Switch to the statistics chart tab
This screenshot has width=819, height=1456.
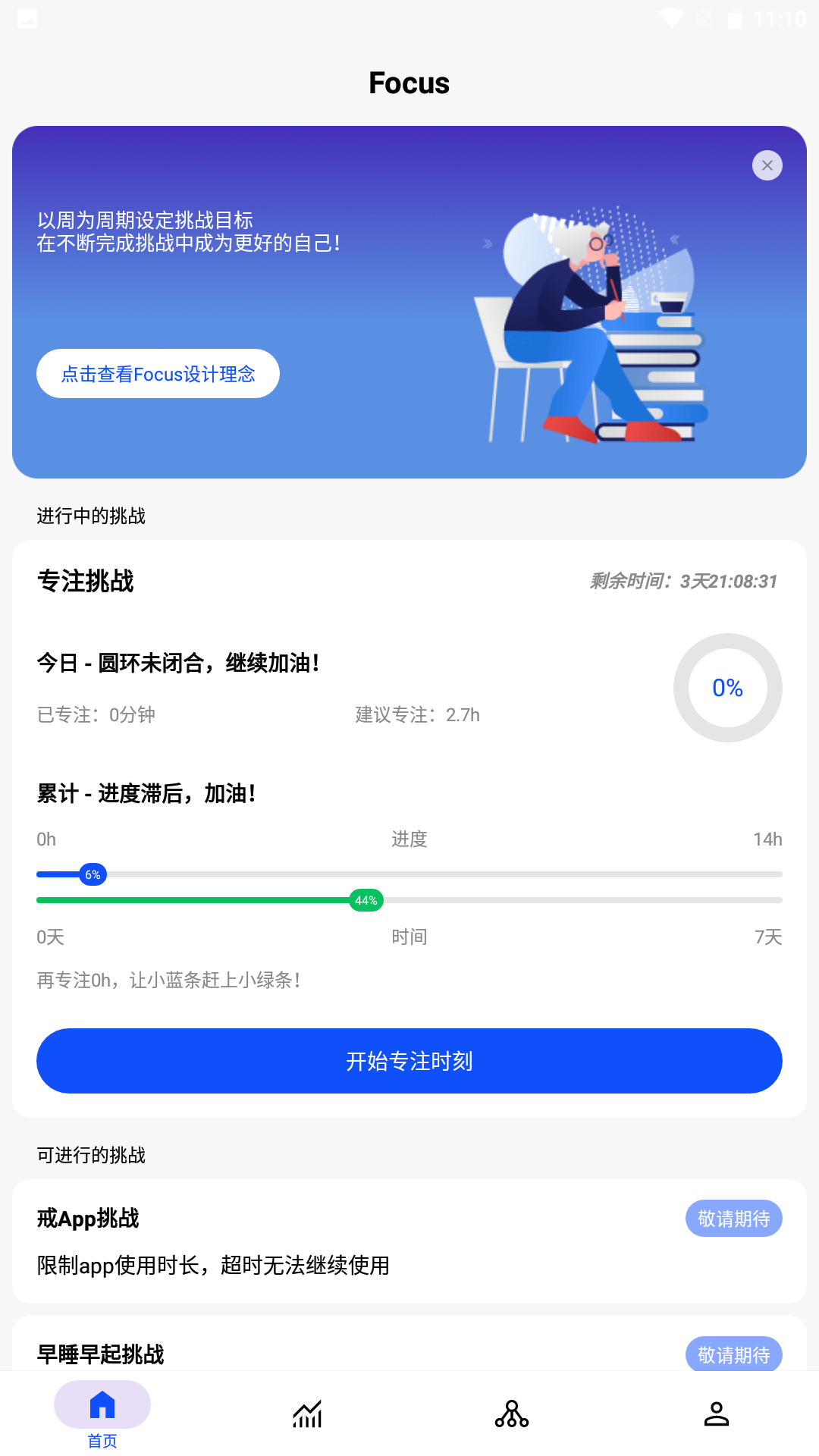coord(307,1414)
